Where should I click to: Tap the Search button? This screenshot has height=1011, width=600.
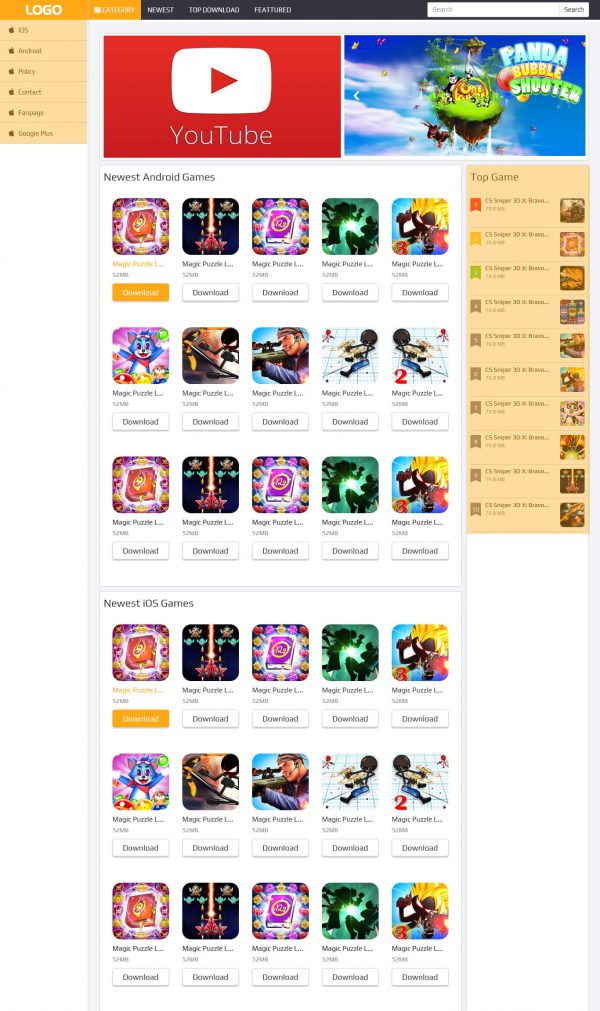tap(574, 10)
